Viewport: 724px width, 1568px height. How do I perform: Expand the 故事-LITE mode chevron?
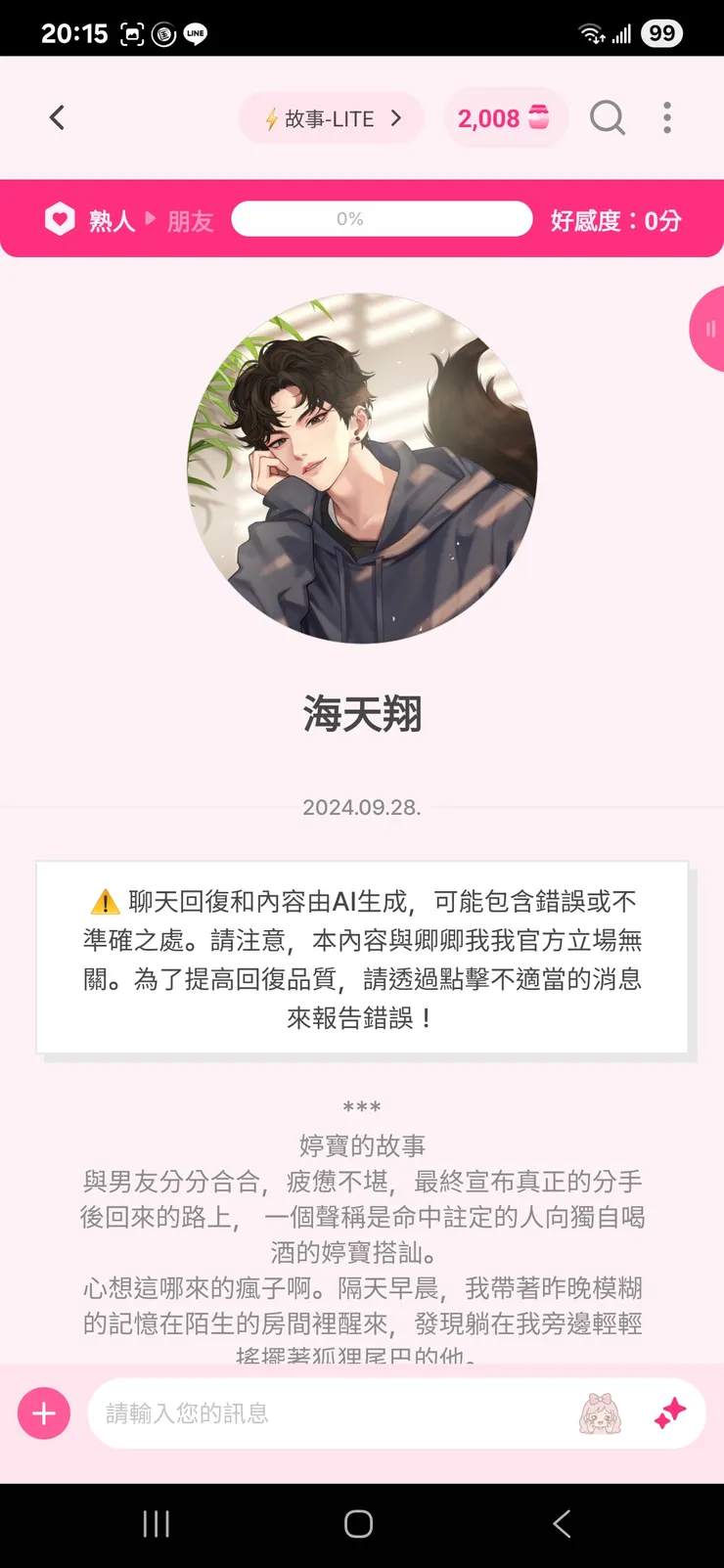click(x=396, y=117)
